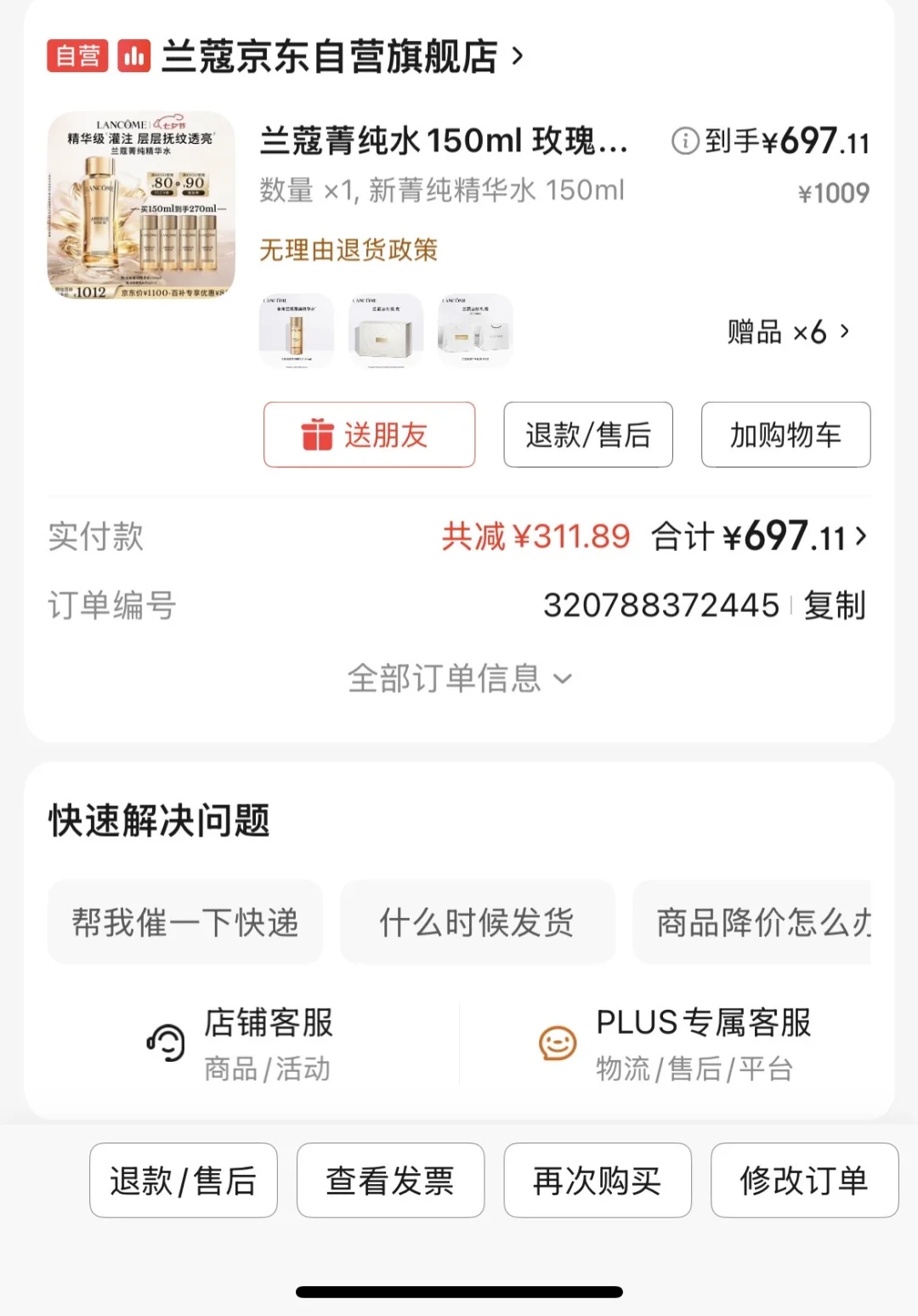This screenshot has width=918, height=1316.
Task: Tap the headset icon for 店铺客服
Action: (x=167, y=1041)
